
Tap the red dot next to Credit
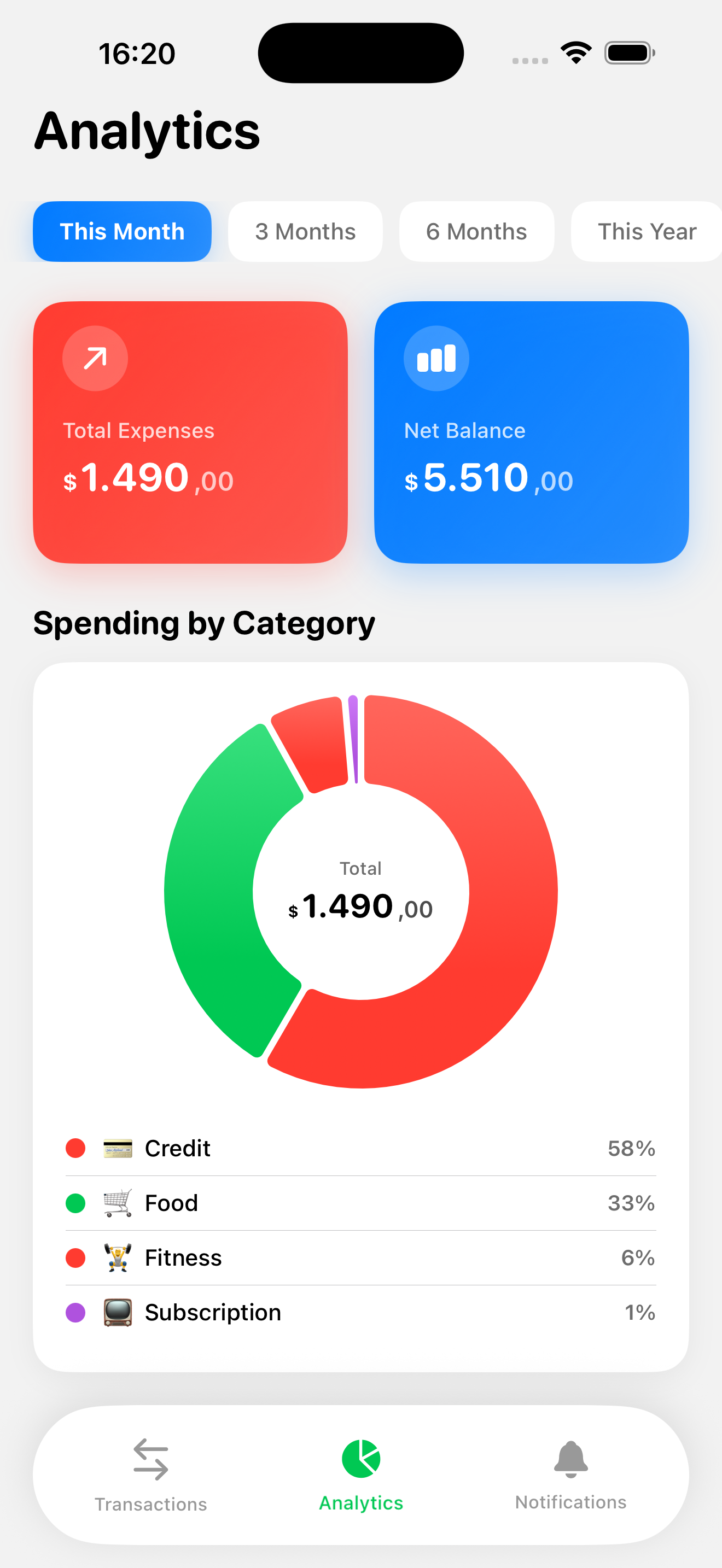tap(75, 1148)
